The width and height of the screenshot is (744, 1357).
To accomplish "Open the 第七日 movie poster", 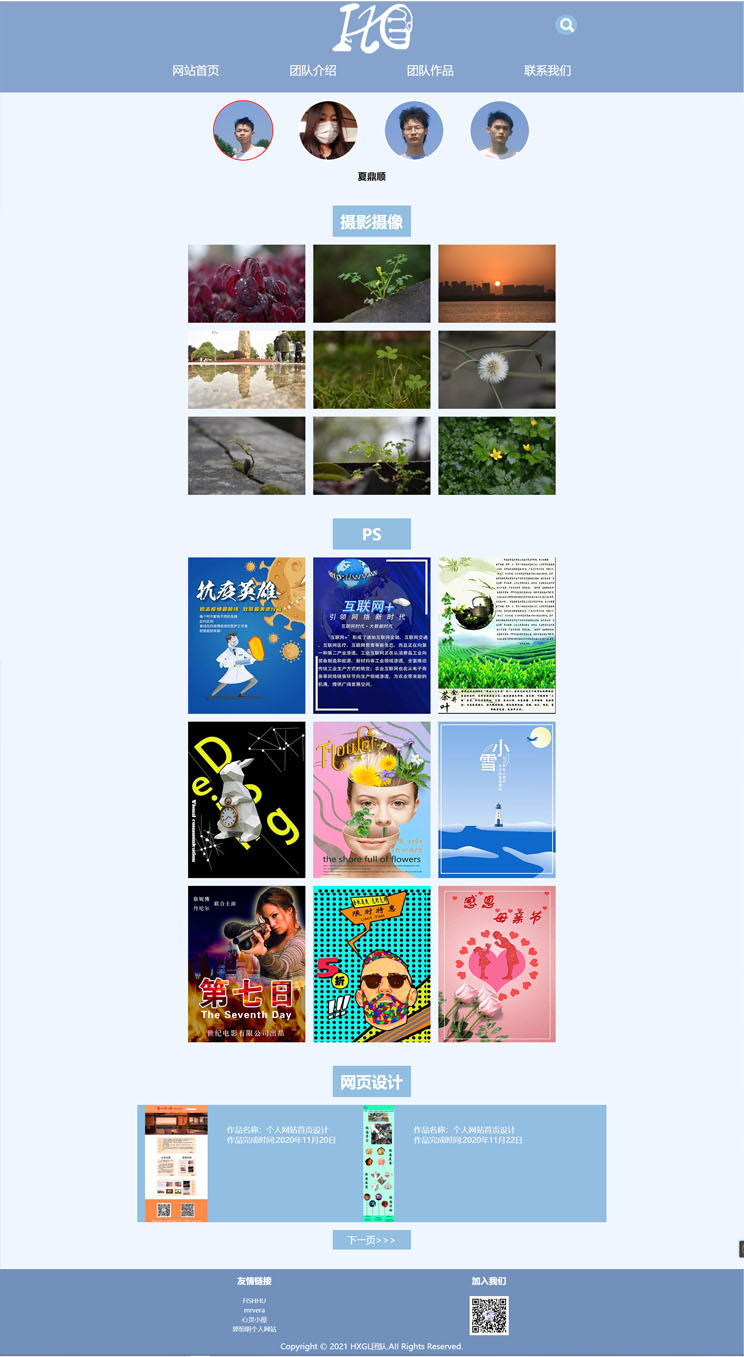I will click(246, 963).
